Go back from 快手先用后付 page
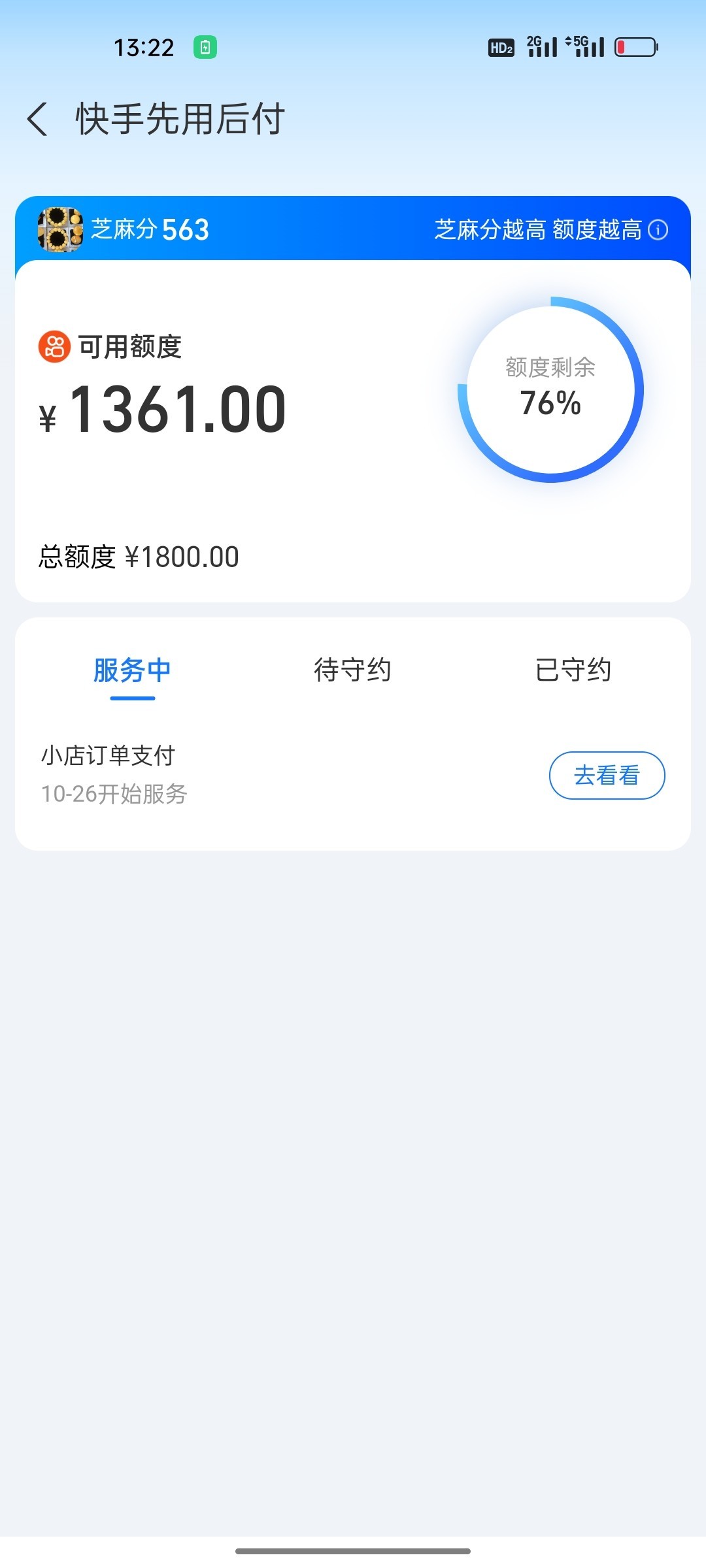The height and width of the screenshot is (1568, 706). pos(38,120)
